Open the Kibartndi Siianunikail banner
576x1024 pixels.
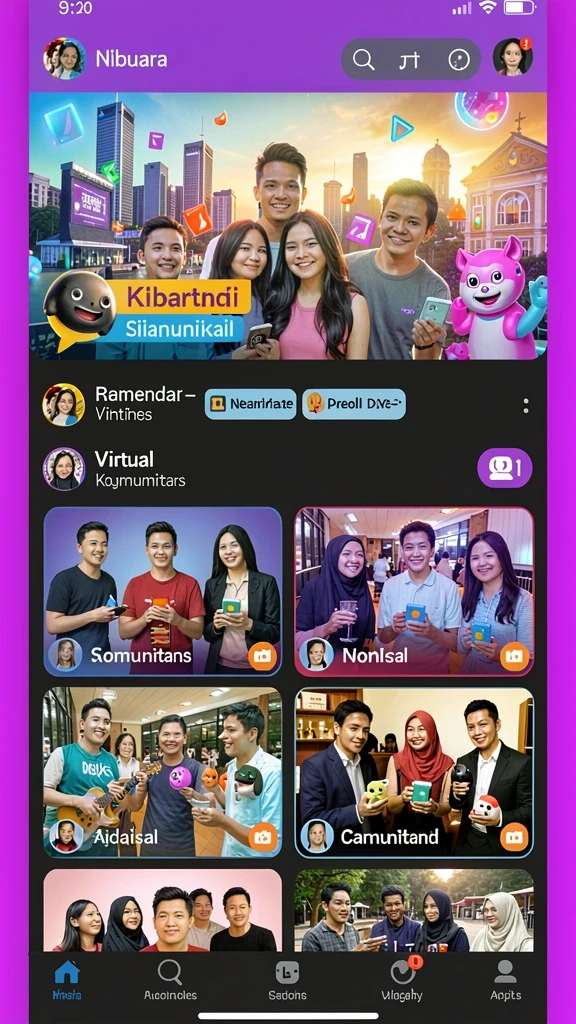click(288, 226)
